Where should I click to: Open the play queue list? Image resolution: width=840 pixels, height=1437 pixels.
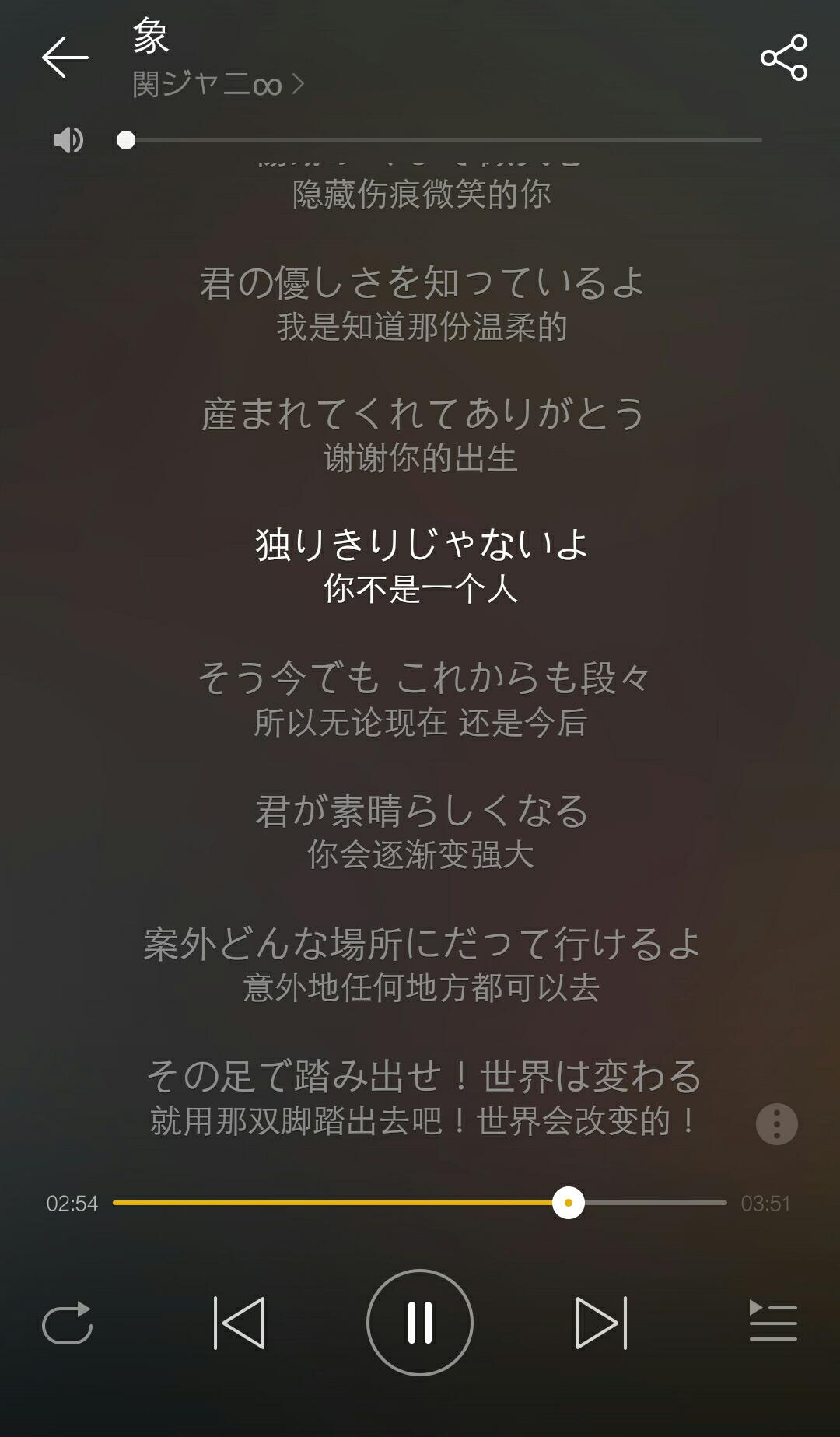[x=773, y=1321]
